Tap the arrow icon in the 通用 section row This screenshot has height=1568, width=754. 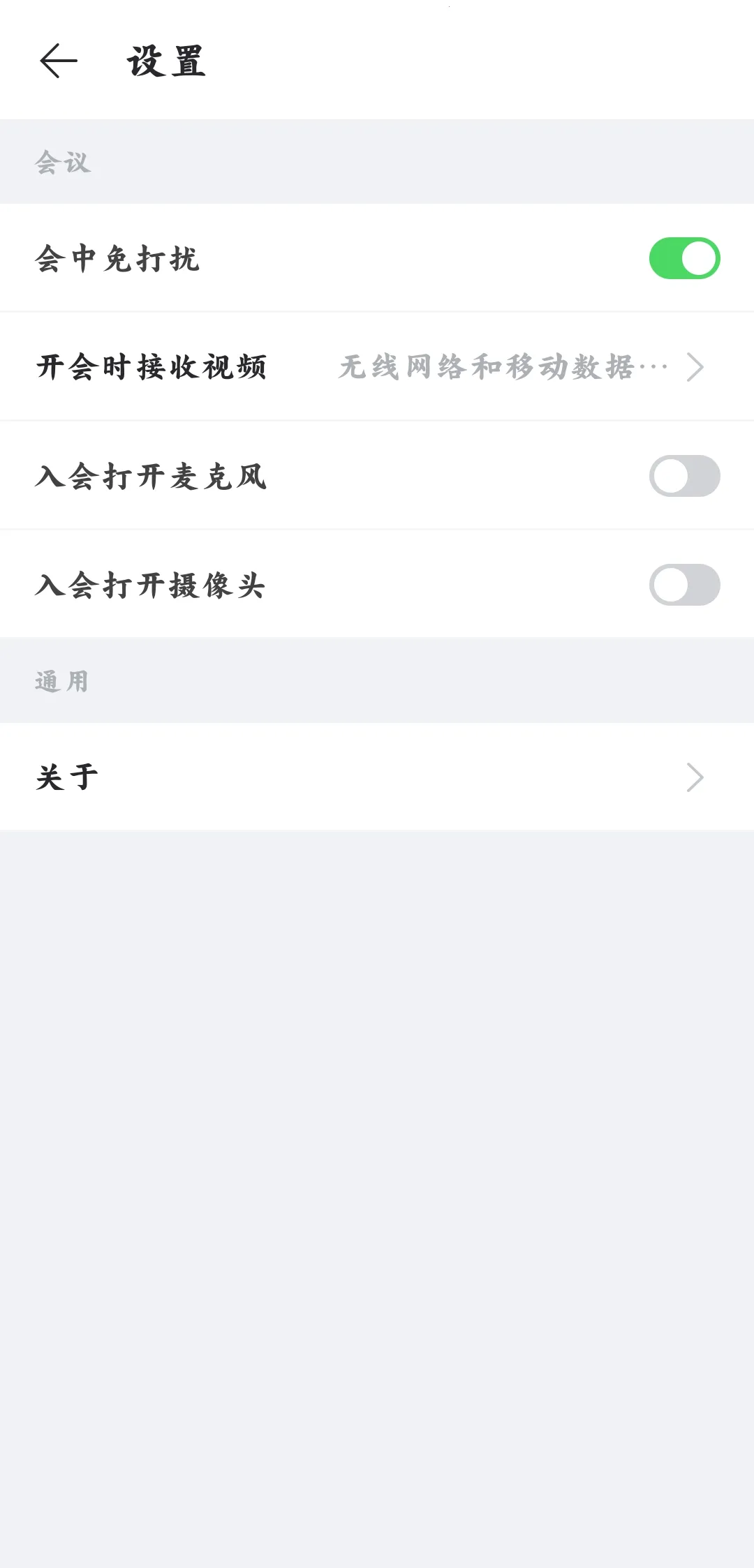pos(694,777)
